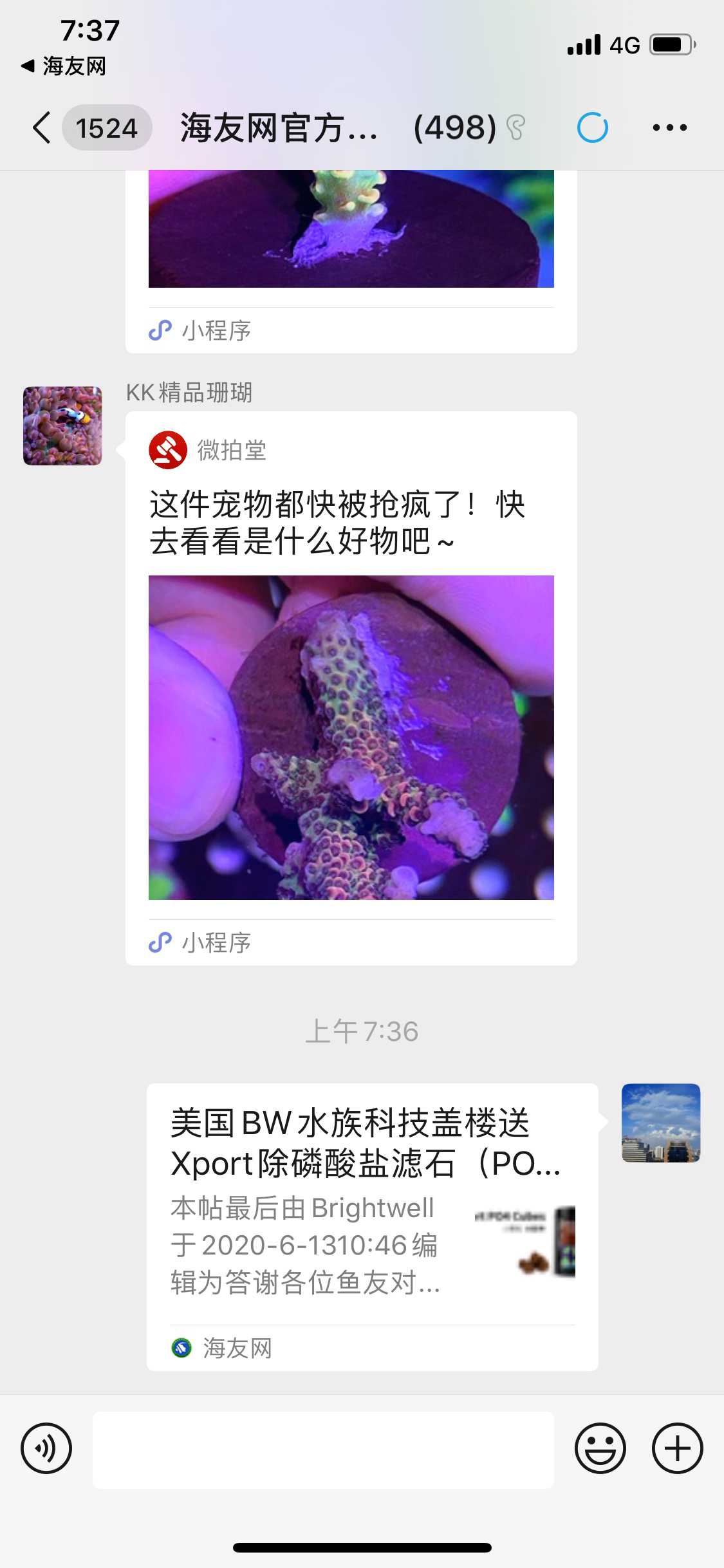Go back to the chat list
This screenshot has width=724, height=1568.
42,127
